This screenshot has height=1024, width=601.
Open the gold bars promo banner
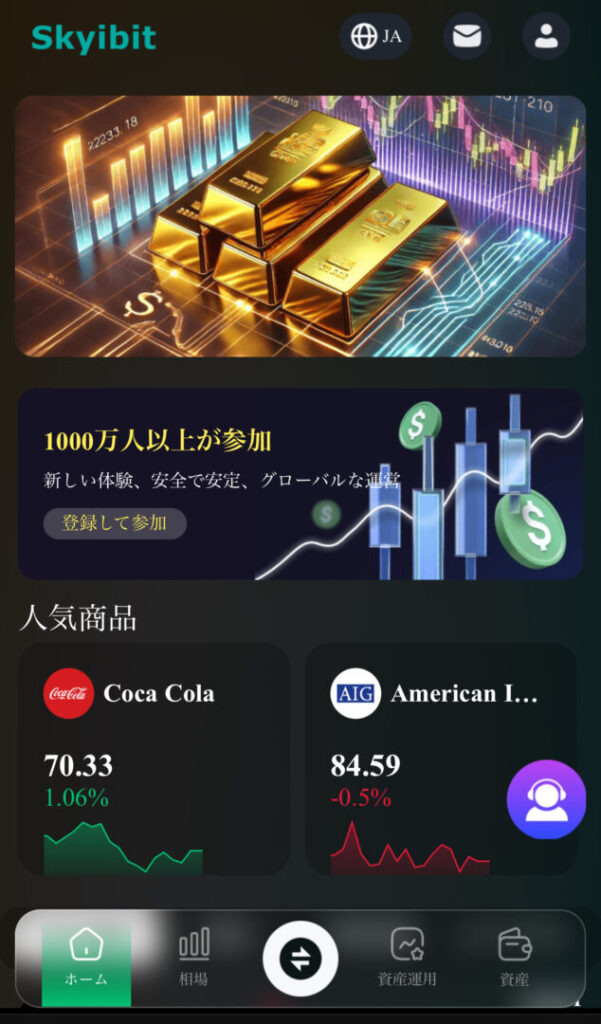(x=300, y=227)
